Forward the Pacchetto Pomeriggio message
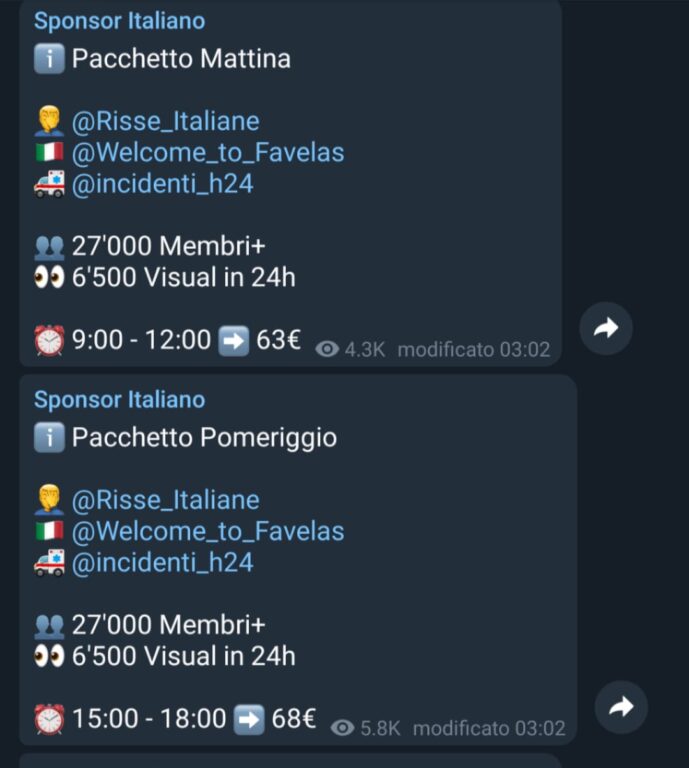The image size is (689, 768). 621,708
